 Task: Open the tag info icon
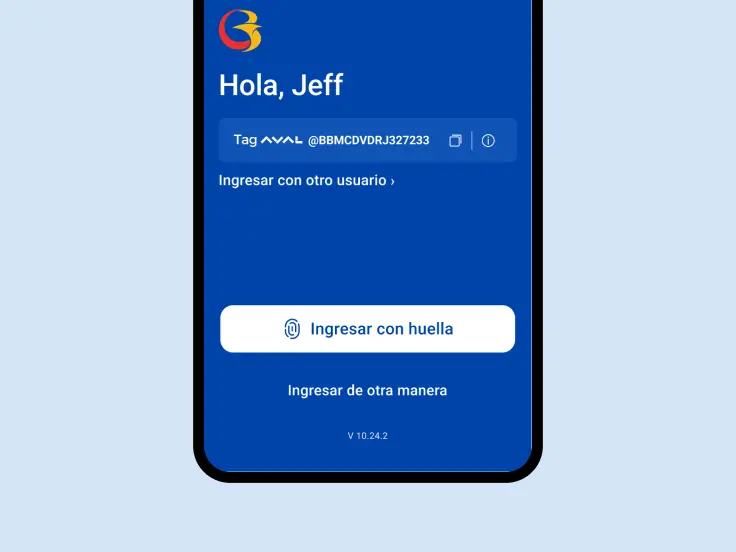tap(488, 141)
